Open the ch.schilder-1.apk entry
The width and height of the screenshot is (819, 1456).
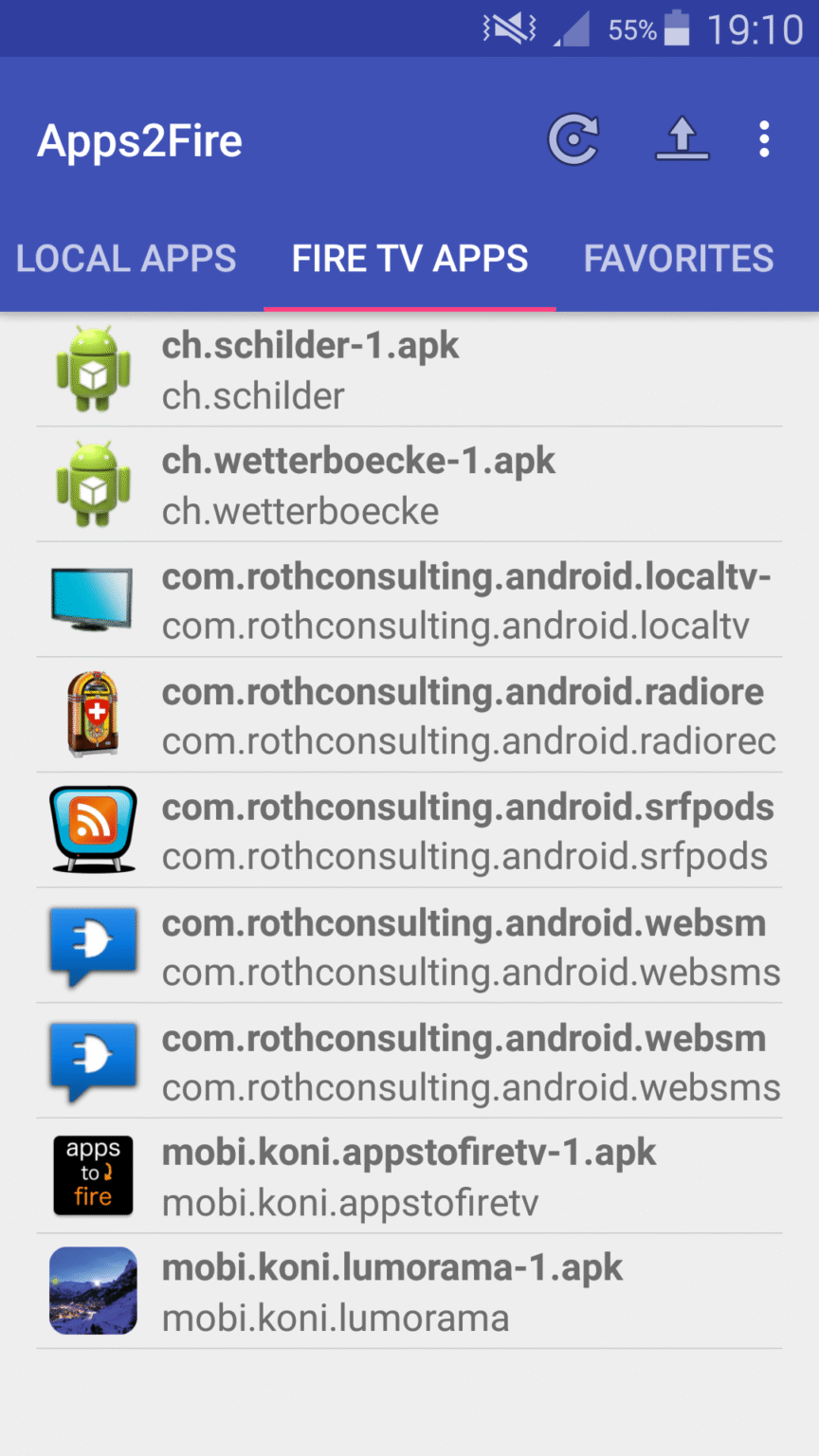point(408,369)
